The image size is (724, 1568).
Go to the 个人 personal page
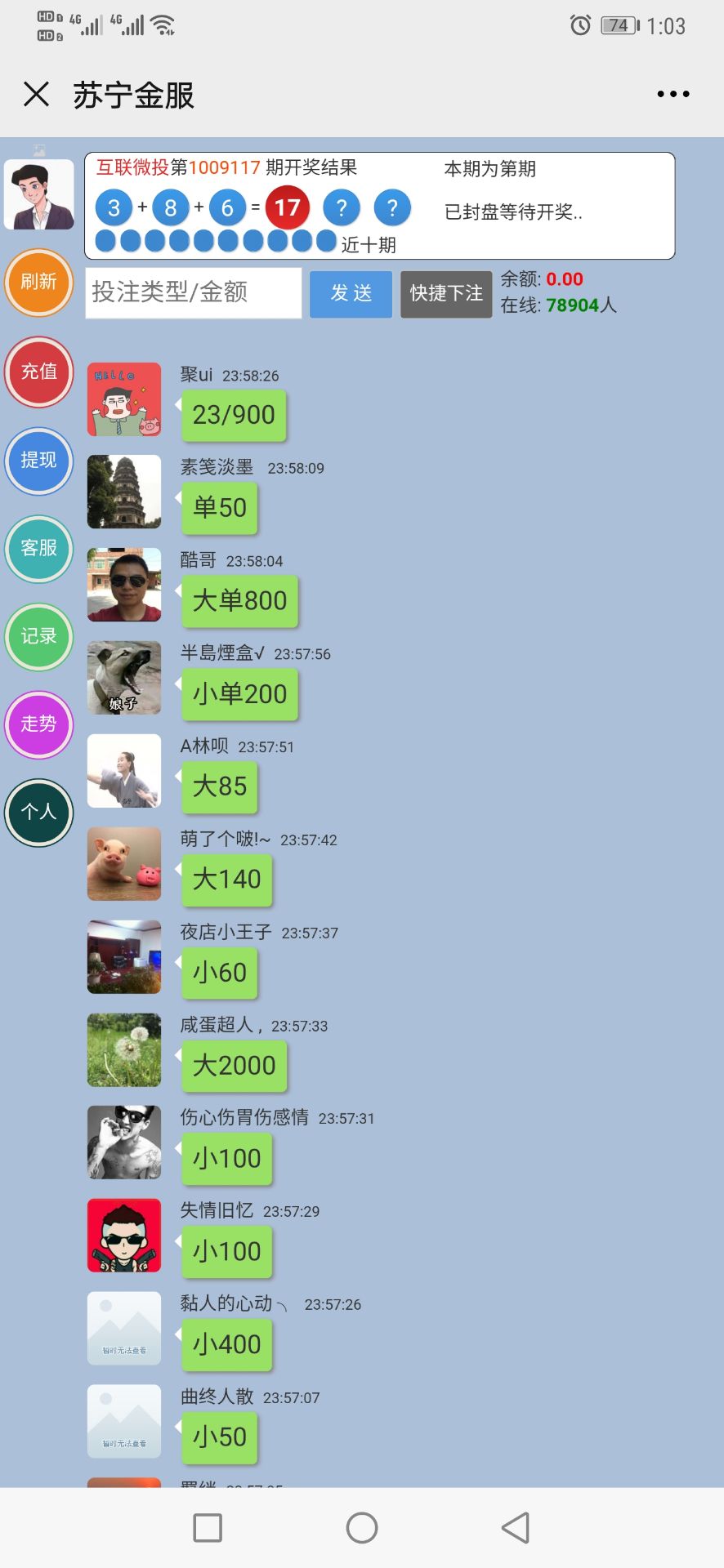(x=39, y=813)
